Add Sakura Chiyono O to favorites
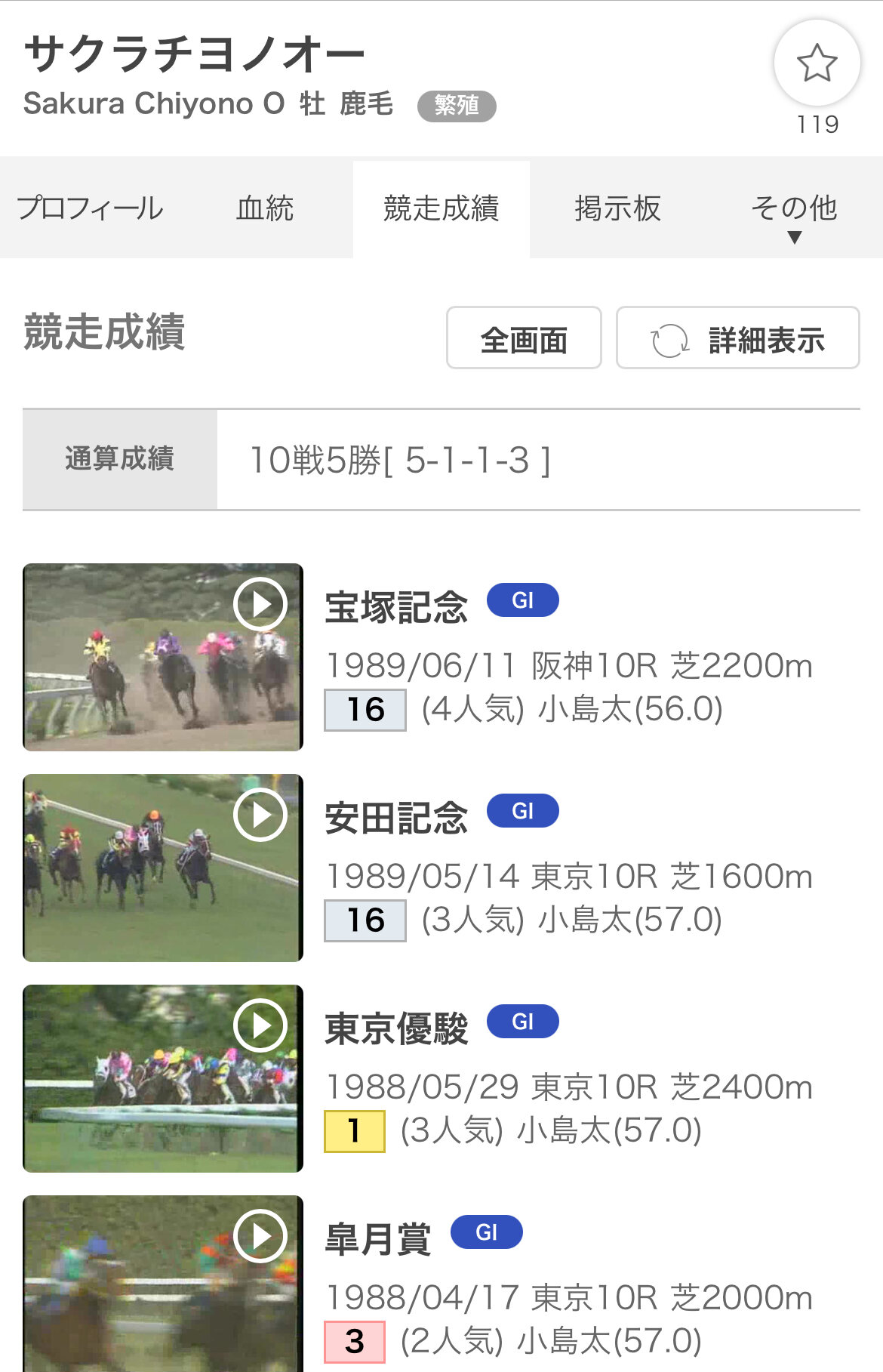The width and height of the screenshot is (883, 1372). (817, 63)
